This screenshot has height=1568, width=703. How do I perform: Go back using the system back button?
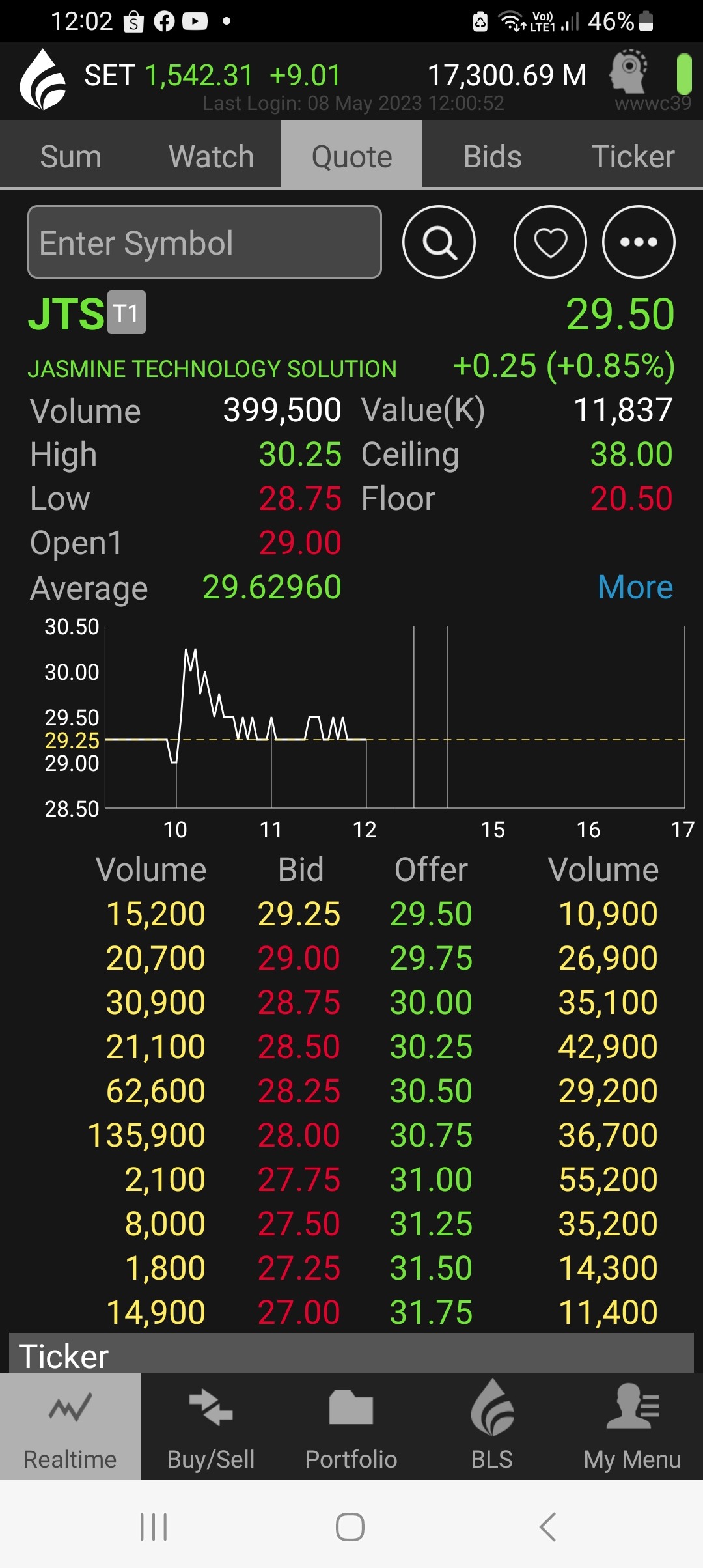[548, 1526]
